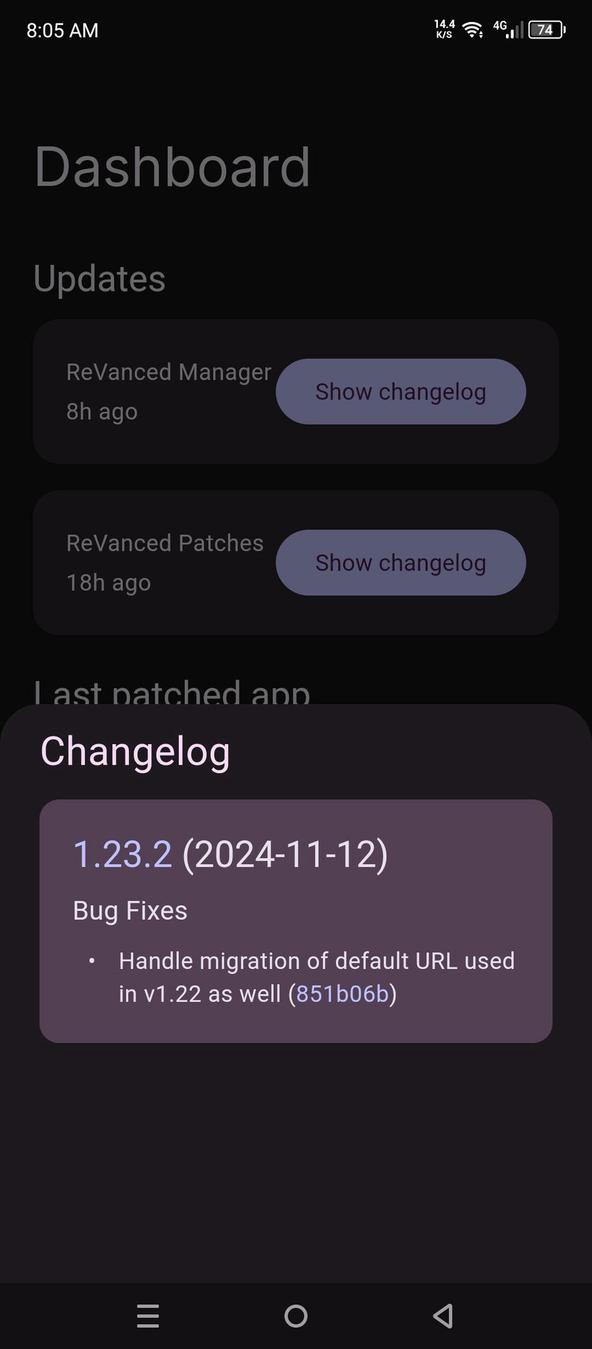Show changelog for ReVanced Patches

coord(400,563)
